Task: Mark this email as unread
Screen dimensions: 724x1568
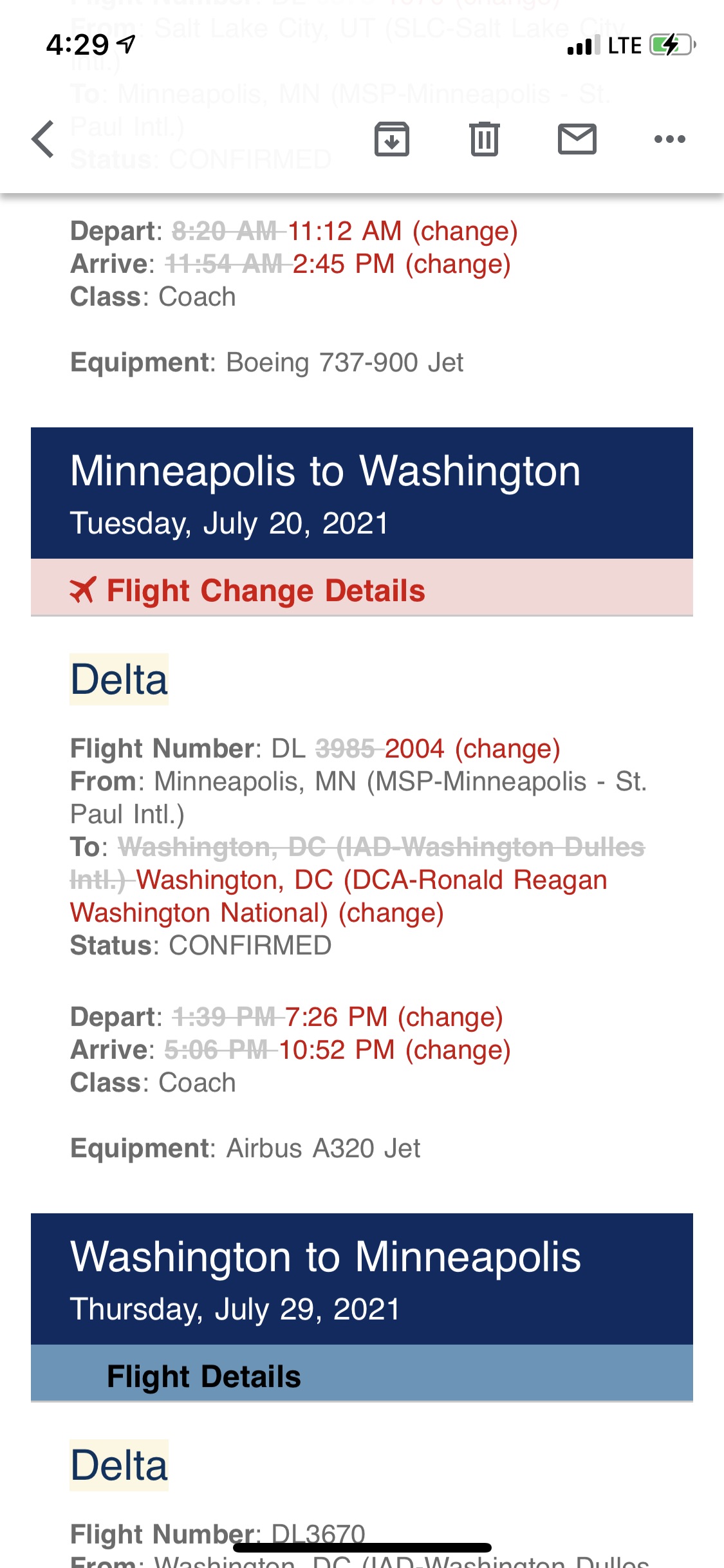Action: (577, 139)
